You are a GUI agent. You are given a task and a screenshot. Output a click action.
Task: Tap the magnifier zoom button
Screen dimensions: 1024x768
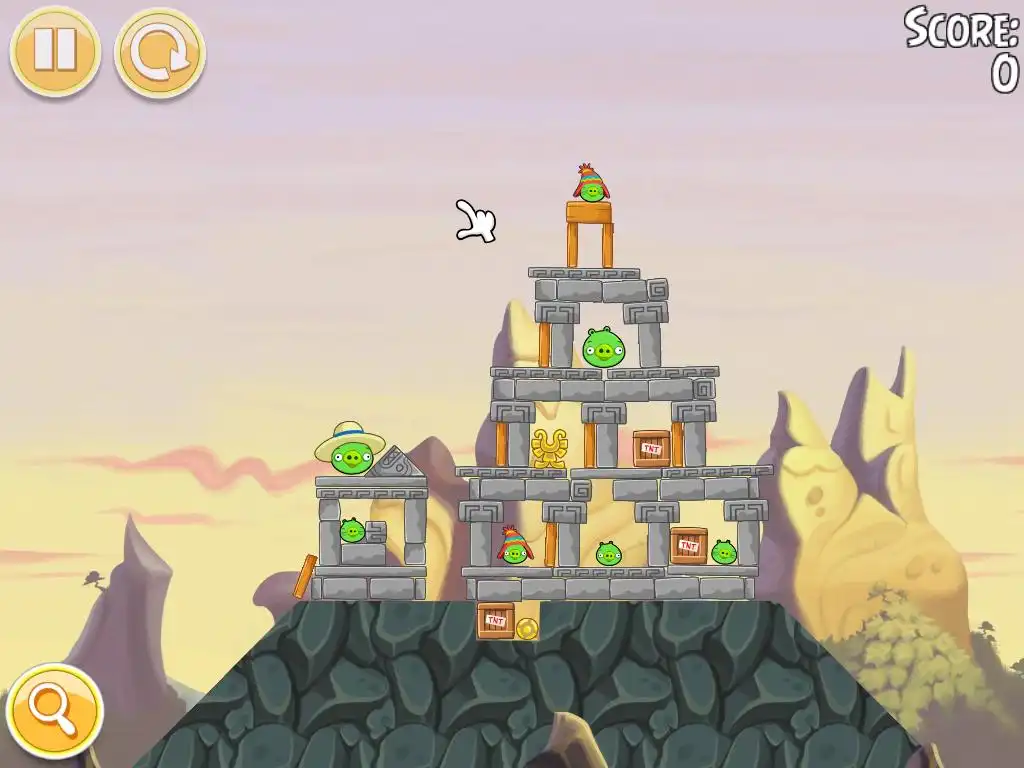click(53, 711)
